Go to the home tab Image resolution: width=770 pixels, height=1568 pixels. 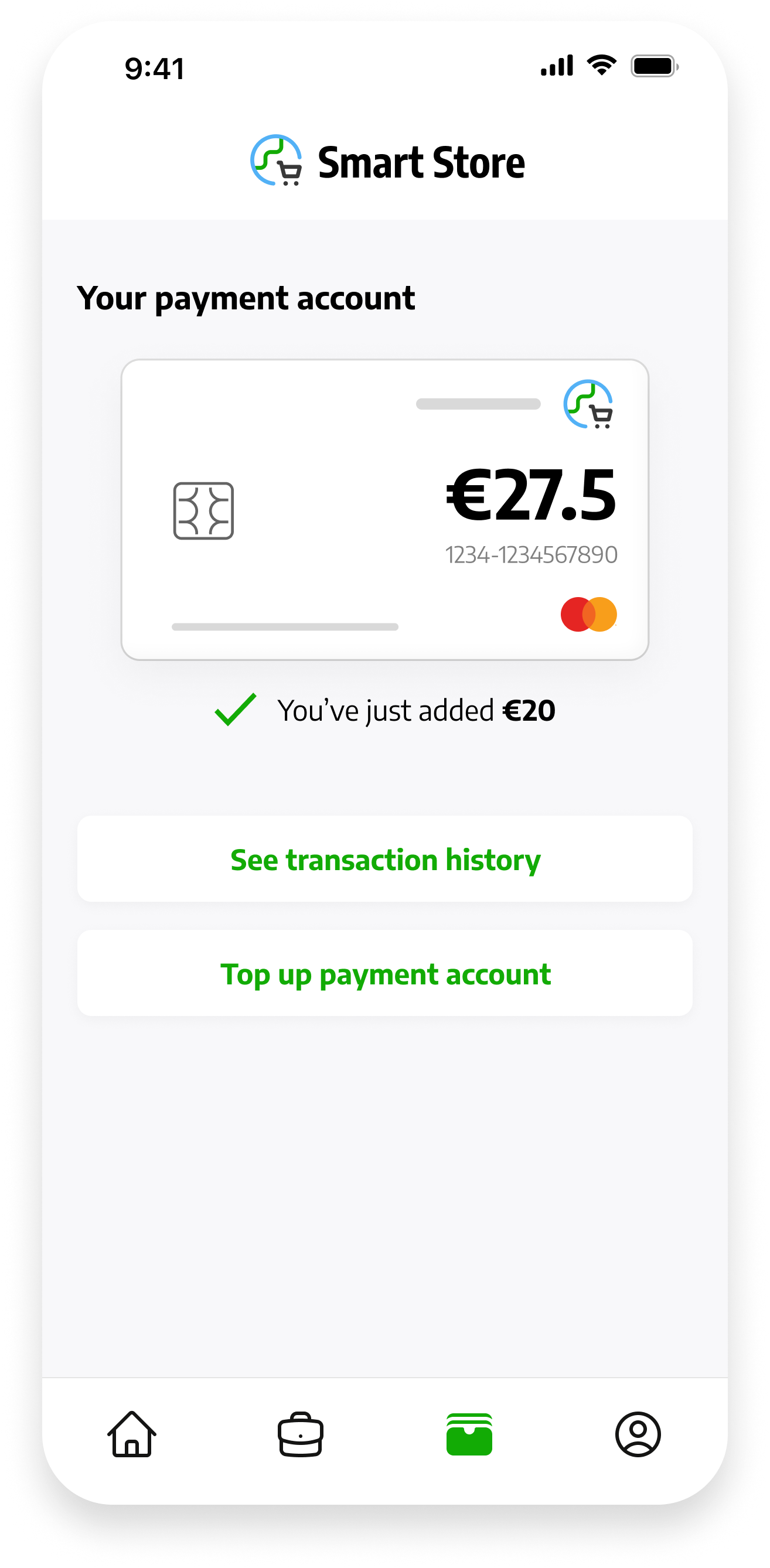pos(131,1434)
